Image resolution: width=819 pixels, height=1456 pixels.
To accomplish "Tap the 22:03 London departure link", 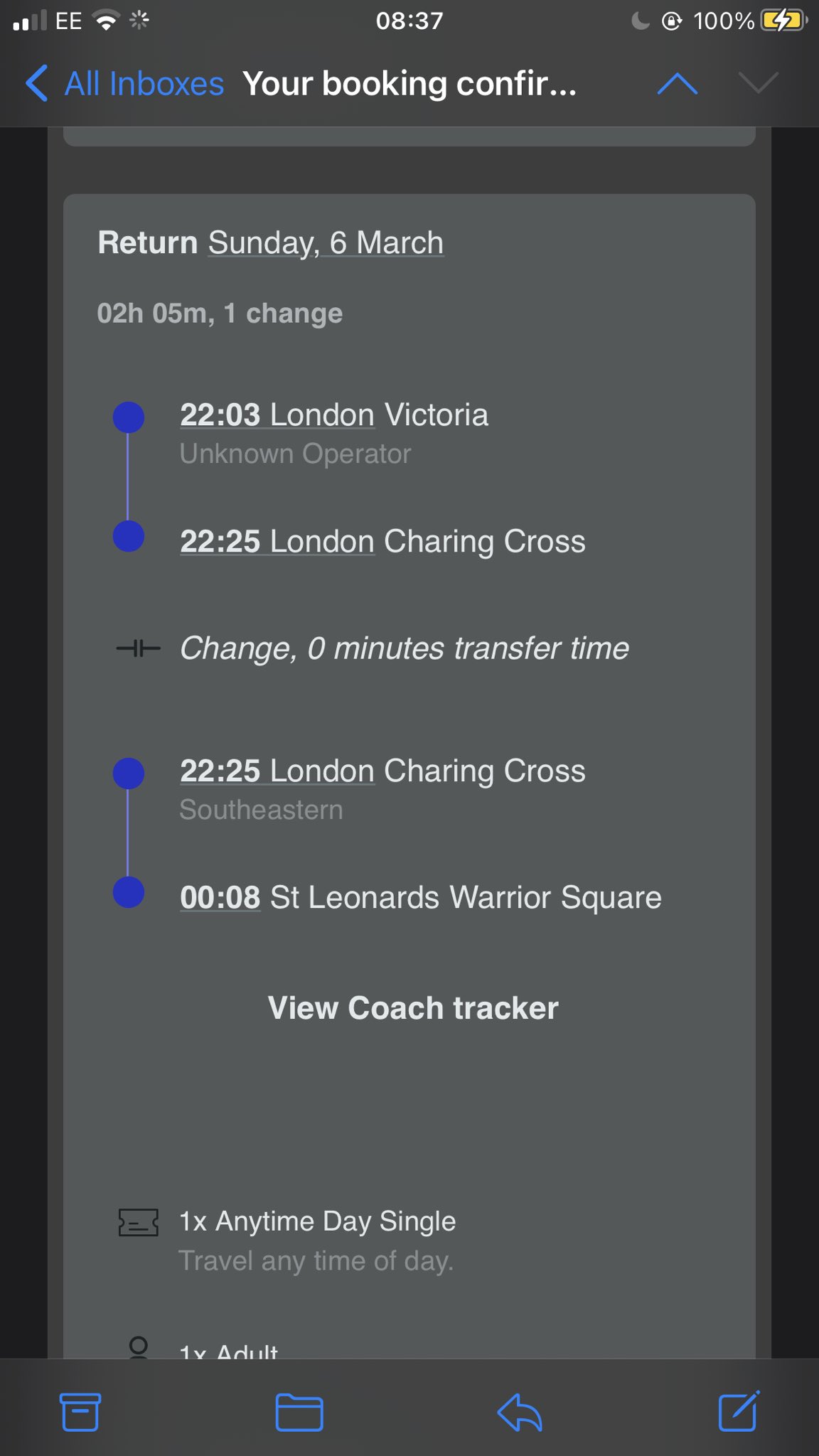I will click(277, 415).
